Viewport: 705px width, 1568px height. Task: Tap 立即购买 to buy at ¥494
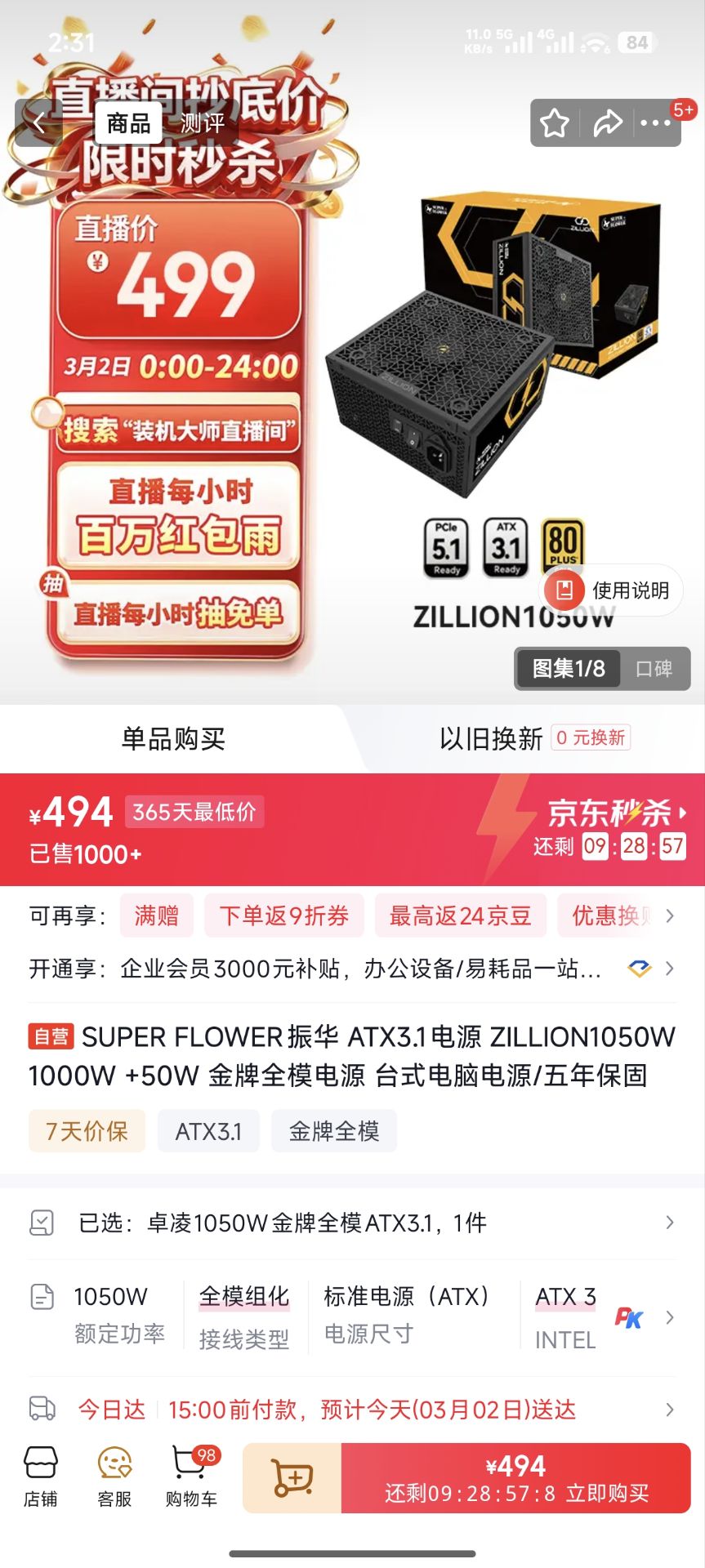click(x=515, y=1478)
